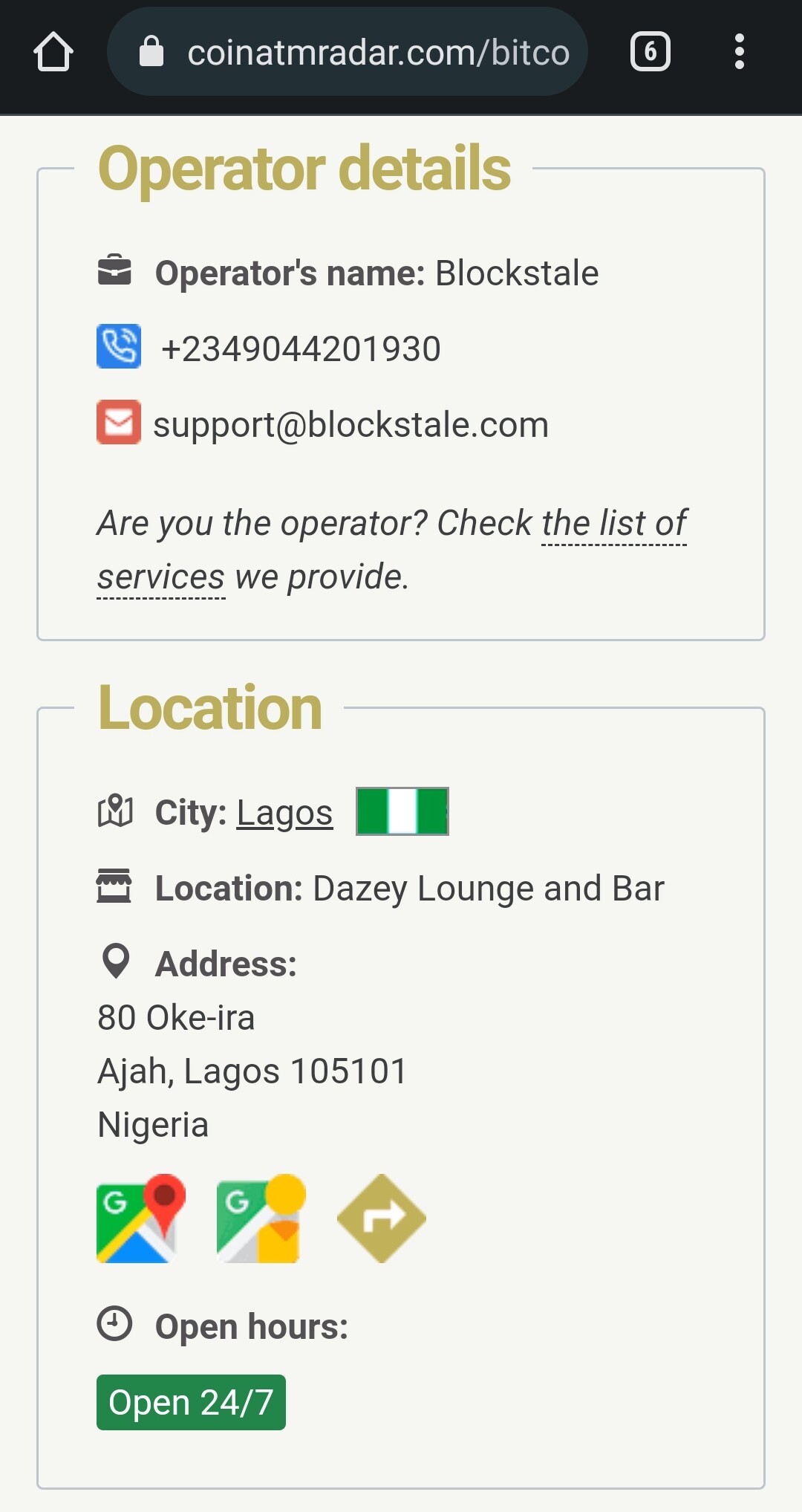Open location in Google Maps pin icon

coord(141,1219)
